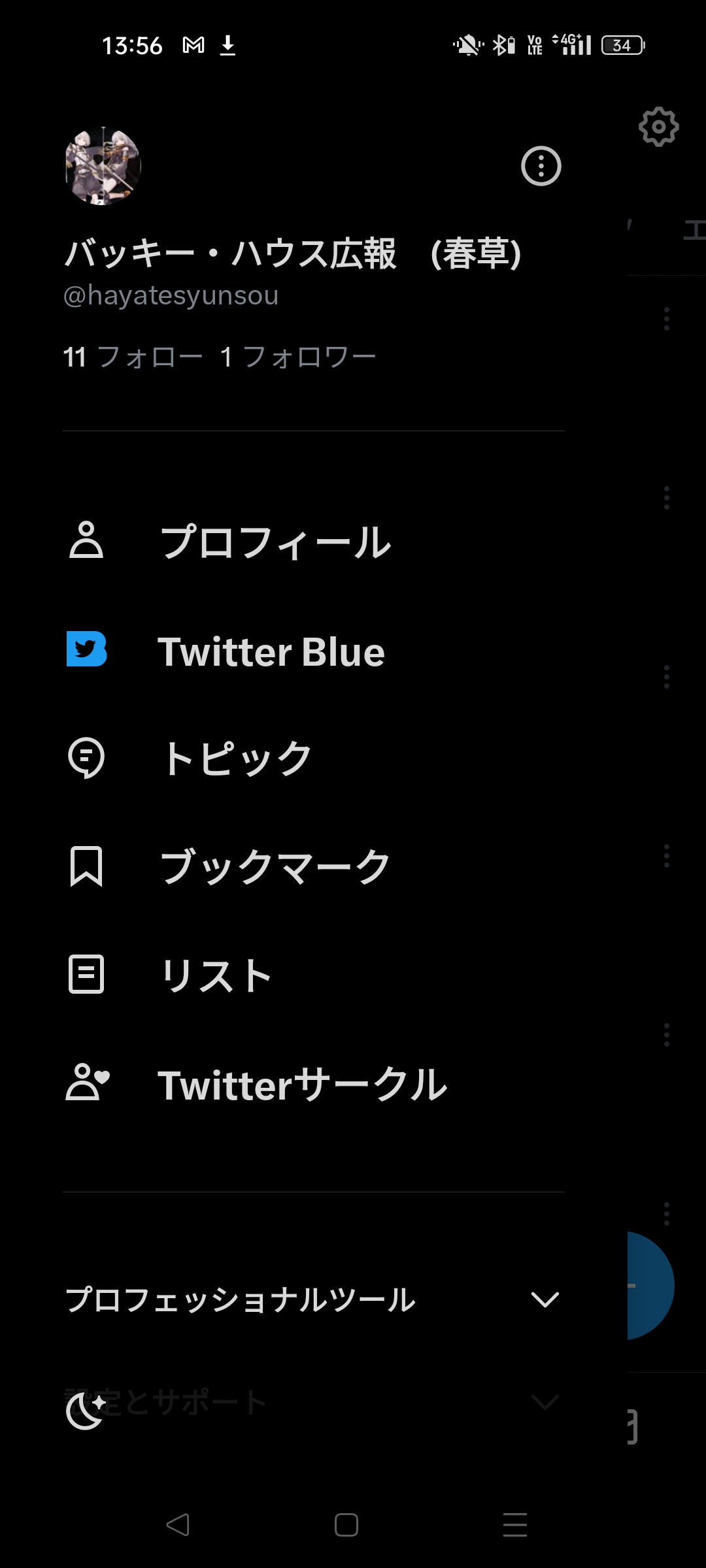The height and width of the screenshot is (1568, 706).
Task: Tap the system back button
Action: 178,1525
